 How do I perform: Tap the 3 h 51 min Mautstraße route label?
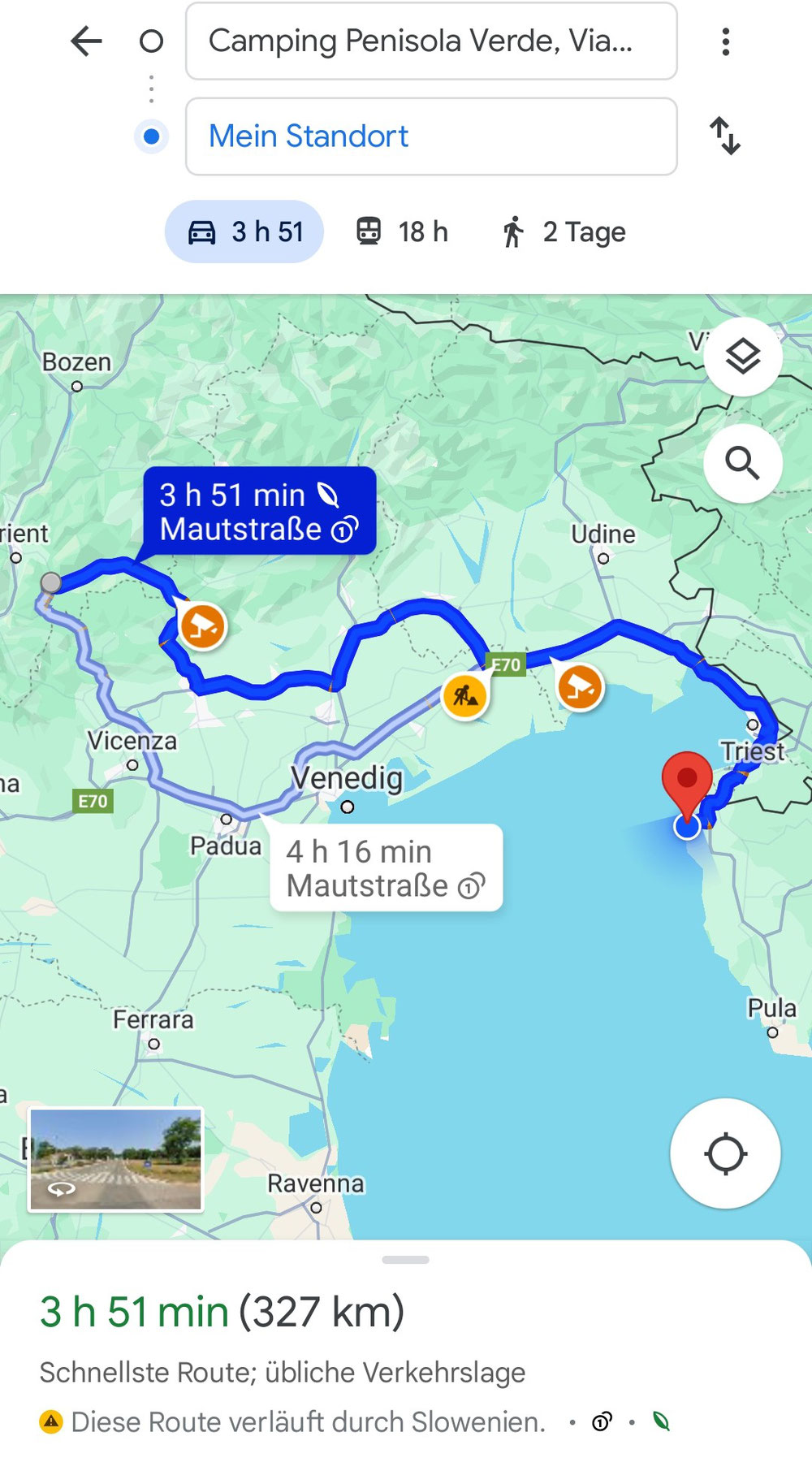pyautogui.click(x=259, y=511)
